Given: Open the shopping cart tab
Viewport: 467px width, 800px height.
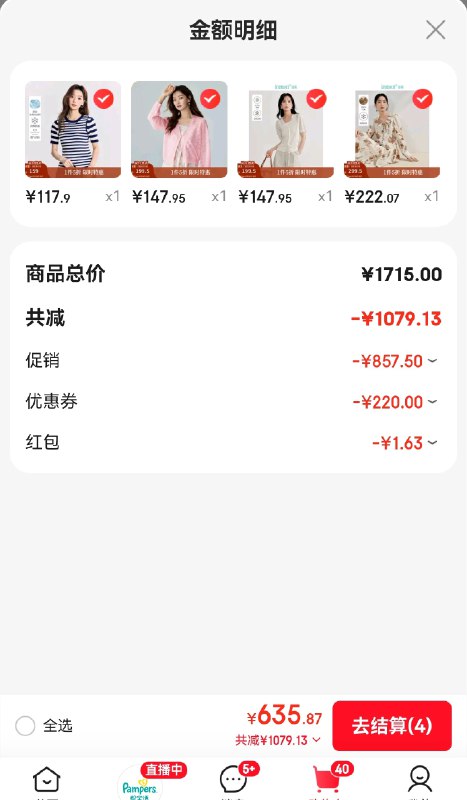Looking at the screenshot, I should 327,781.
